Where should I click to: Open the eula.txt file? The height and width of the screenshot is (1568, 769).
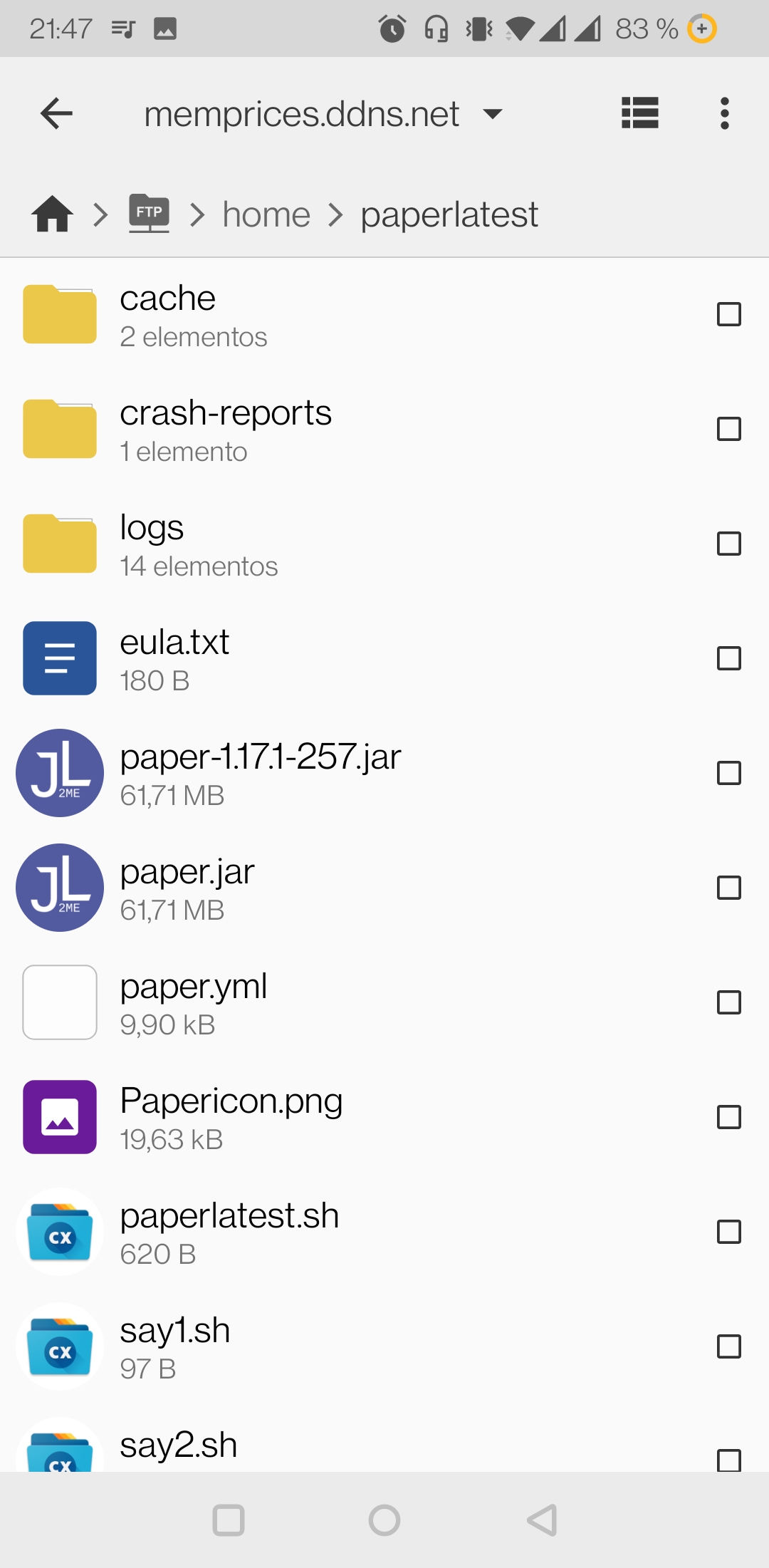click(x=384, y=659)
